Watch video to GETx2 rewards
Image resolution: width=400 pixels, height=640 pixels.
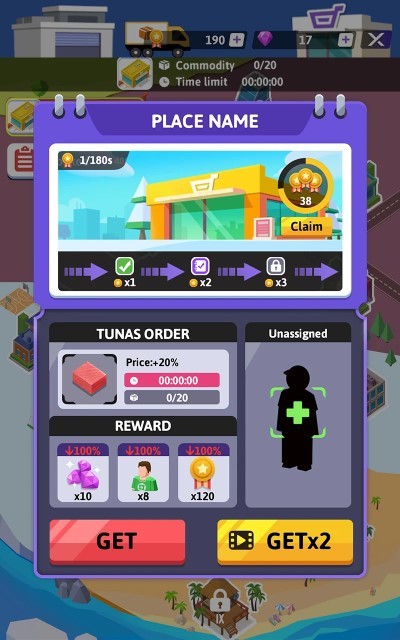pos(285,542)
